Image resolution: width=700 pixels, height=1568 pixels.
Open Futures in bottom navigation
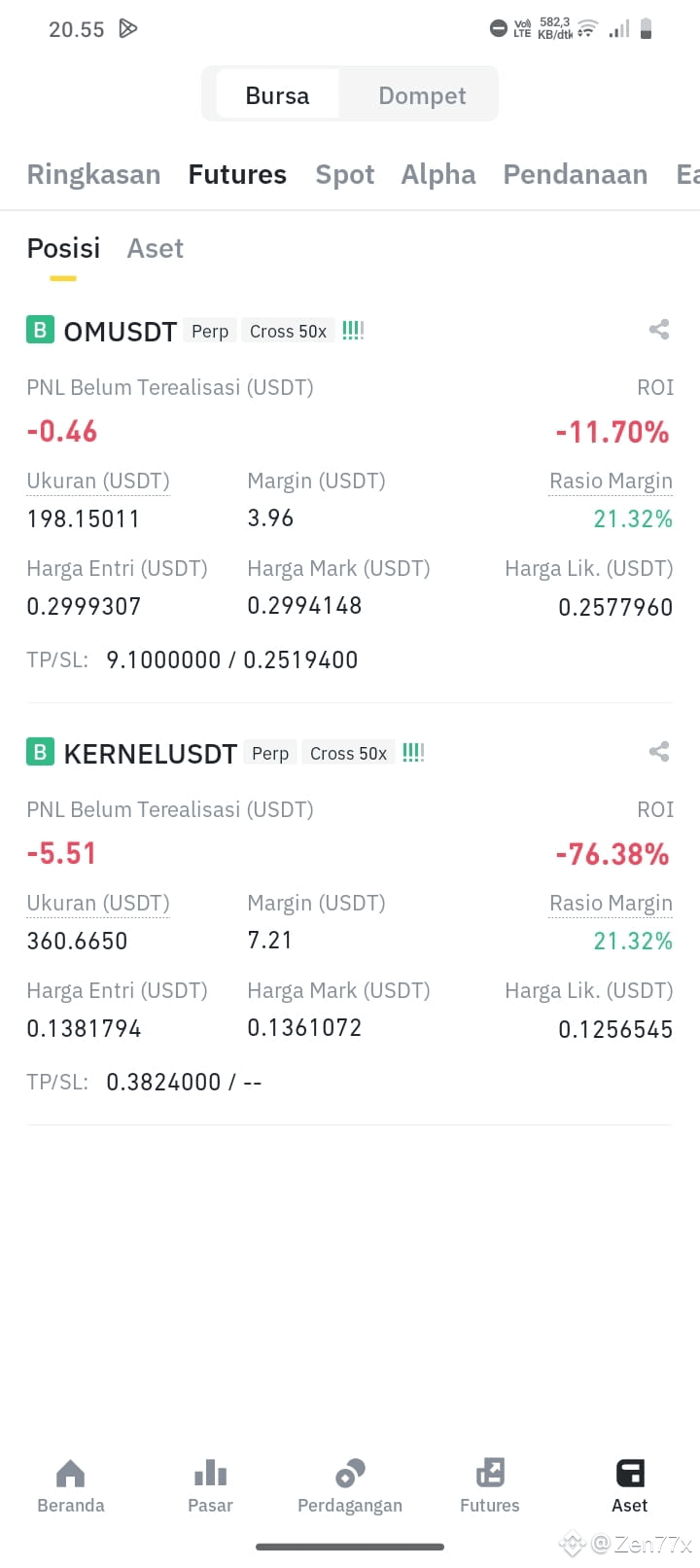pos(490,1487)
